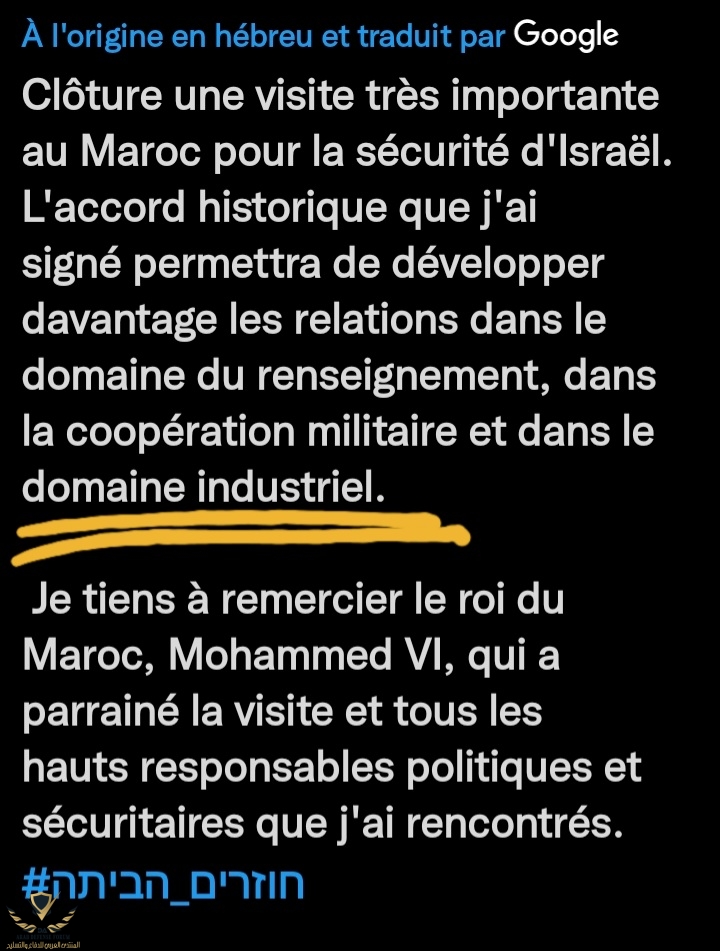The image size is (720, 951).
Task: Tap the 'traduit par Google' translation notice
Action: coord(320,36)
